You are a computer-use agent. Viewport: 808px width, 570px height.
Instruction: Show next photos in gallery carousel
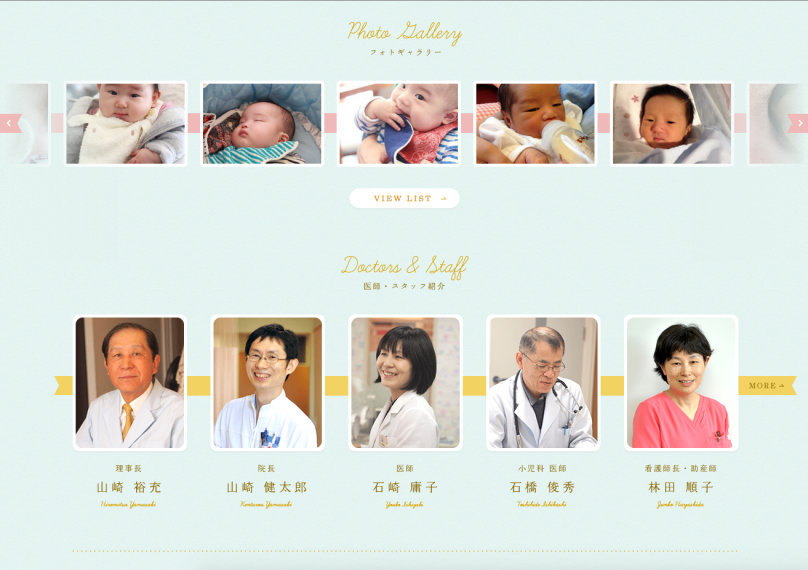click(797, 124)
